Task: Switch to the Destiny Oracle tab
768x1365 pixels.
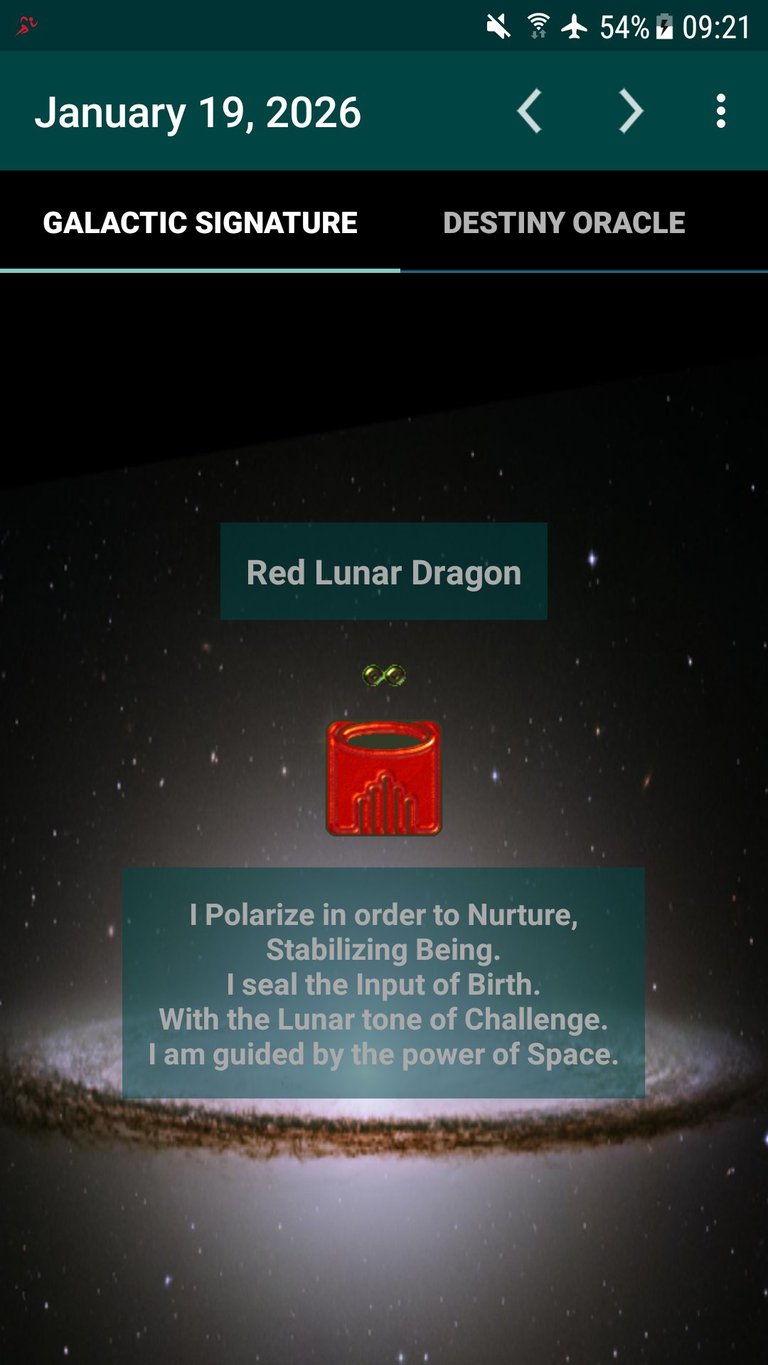Action: [564, 223]
